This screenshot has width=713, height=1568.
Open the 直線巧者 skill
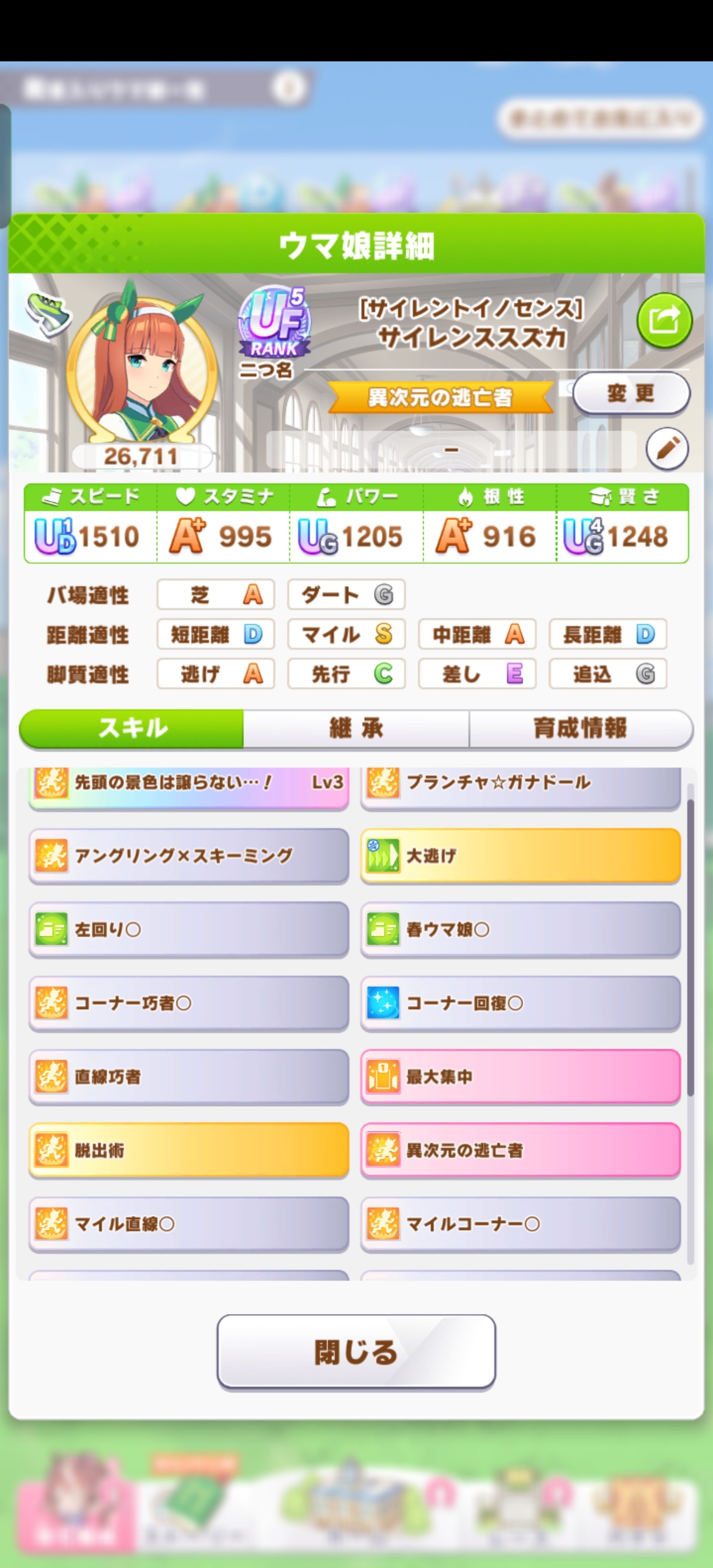point(189,1077)
